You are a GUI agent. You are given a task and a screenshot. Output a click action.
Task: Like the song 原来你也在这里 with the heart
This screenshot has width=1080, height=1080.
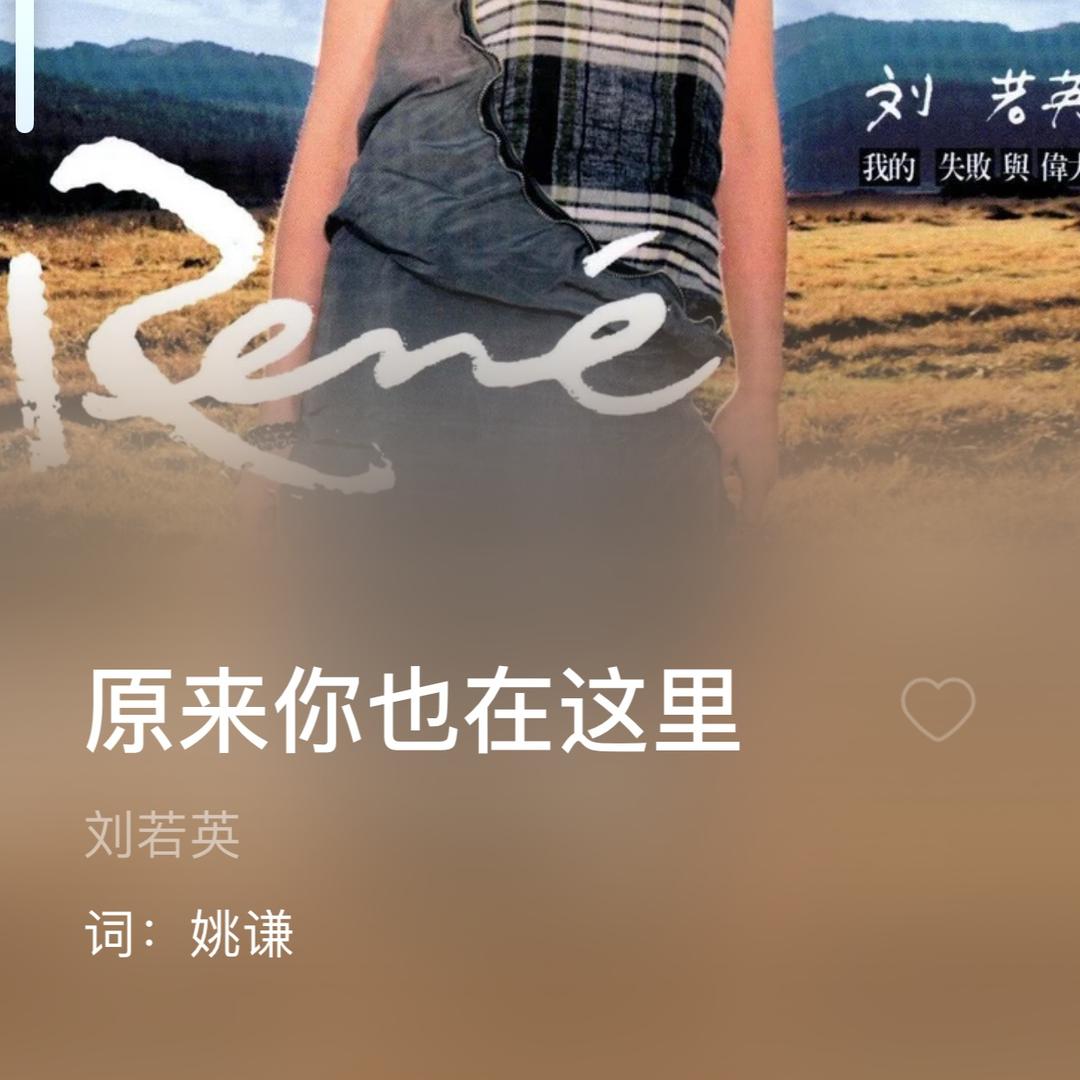click(x=937, y=709)
